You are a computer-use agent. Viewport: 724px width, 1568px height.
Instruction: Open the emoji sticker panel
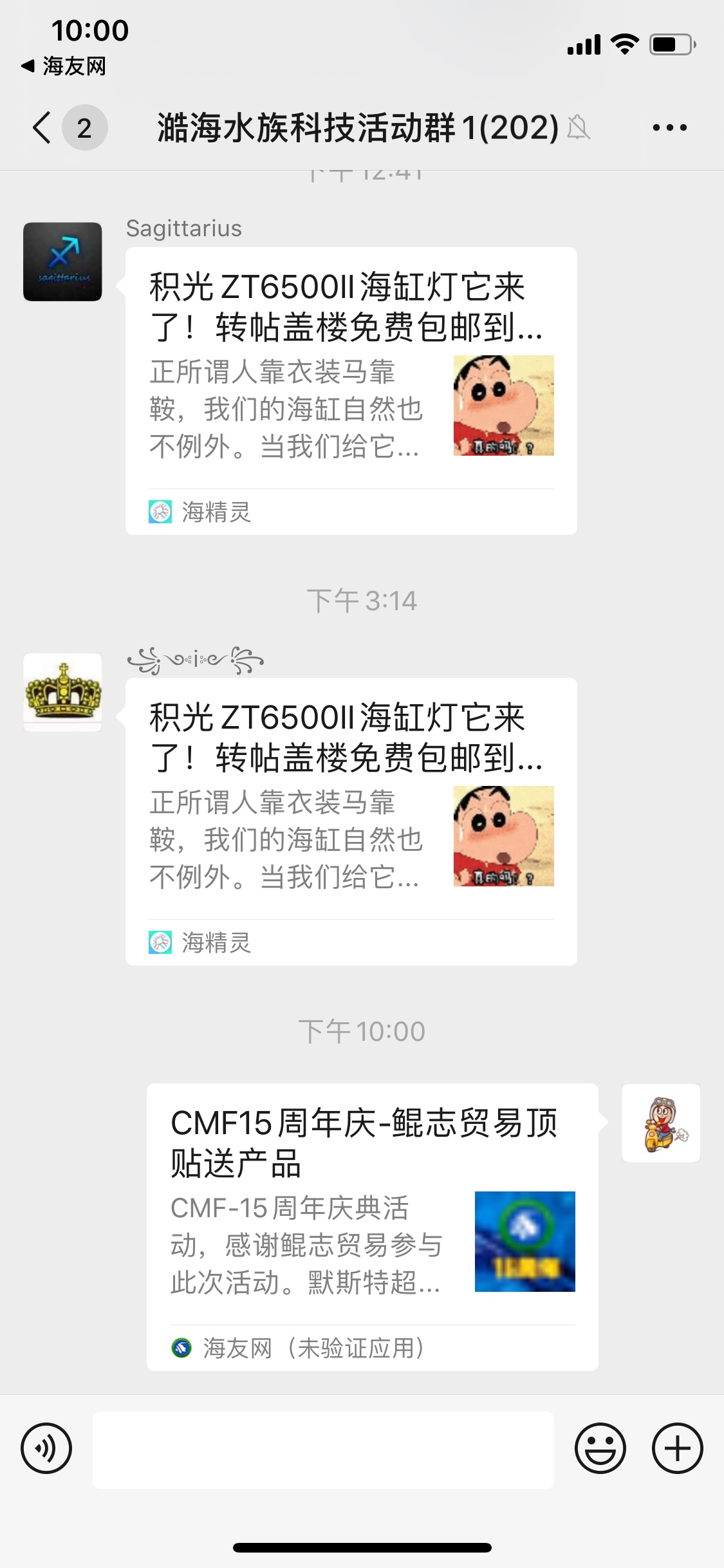[x=600, y=1449]
